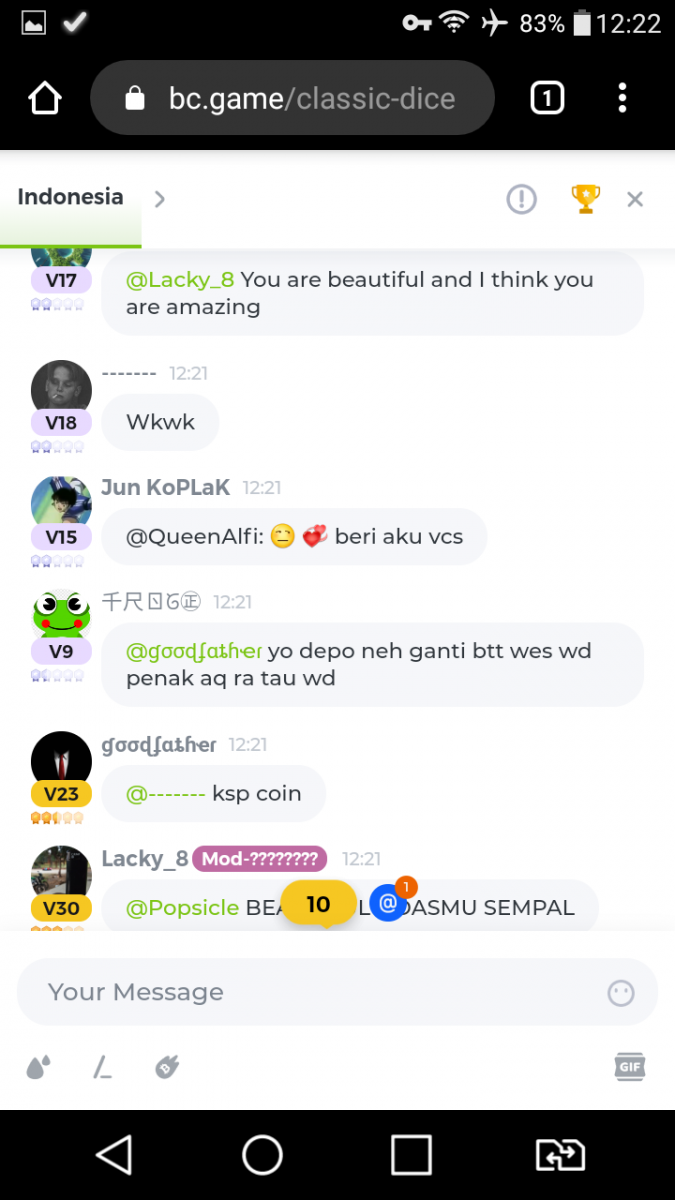Expand the Indonesia chat room selector
675x1200 pixels.
coord(160,199)
